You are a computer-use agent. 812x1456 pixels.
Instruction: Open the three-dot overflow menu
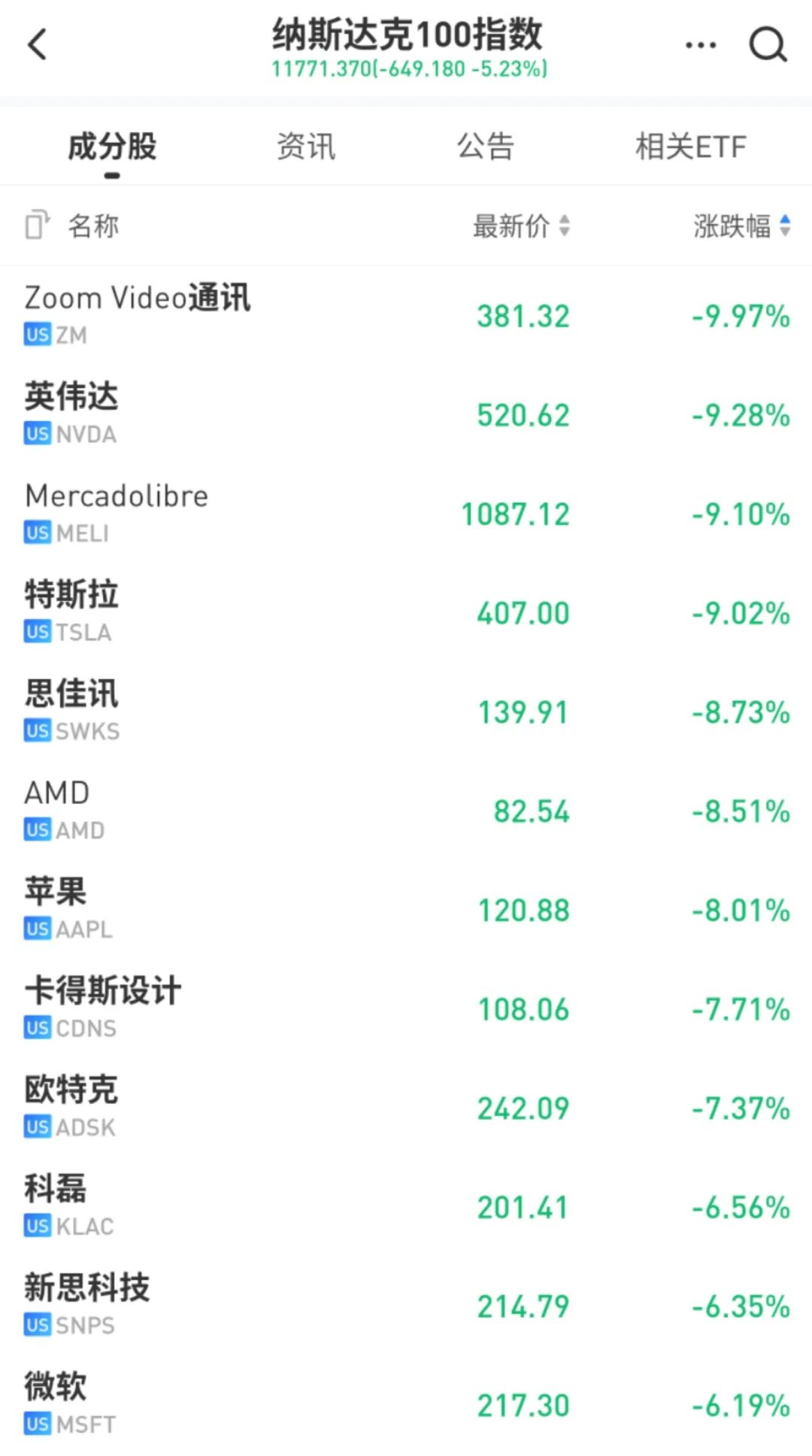coord(701,45)
